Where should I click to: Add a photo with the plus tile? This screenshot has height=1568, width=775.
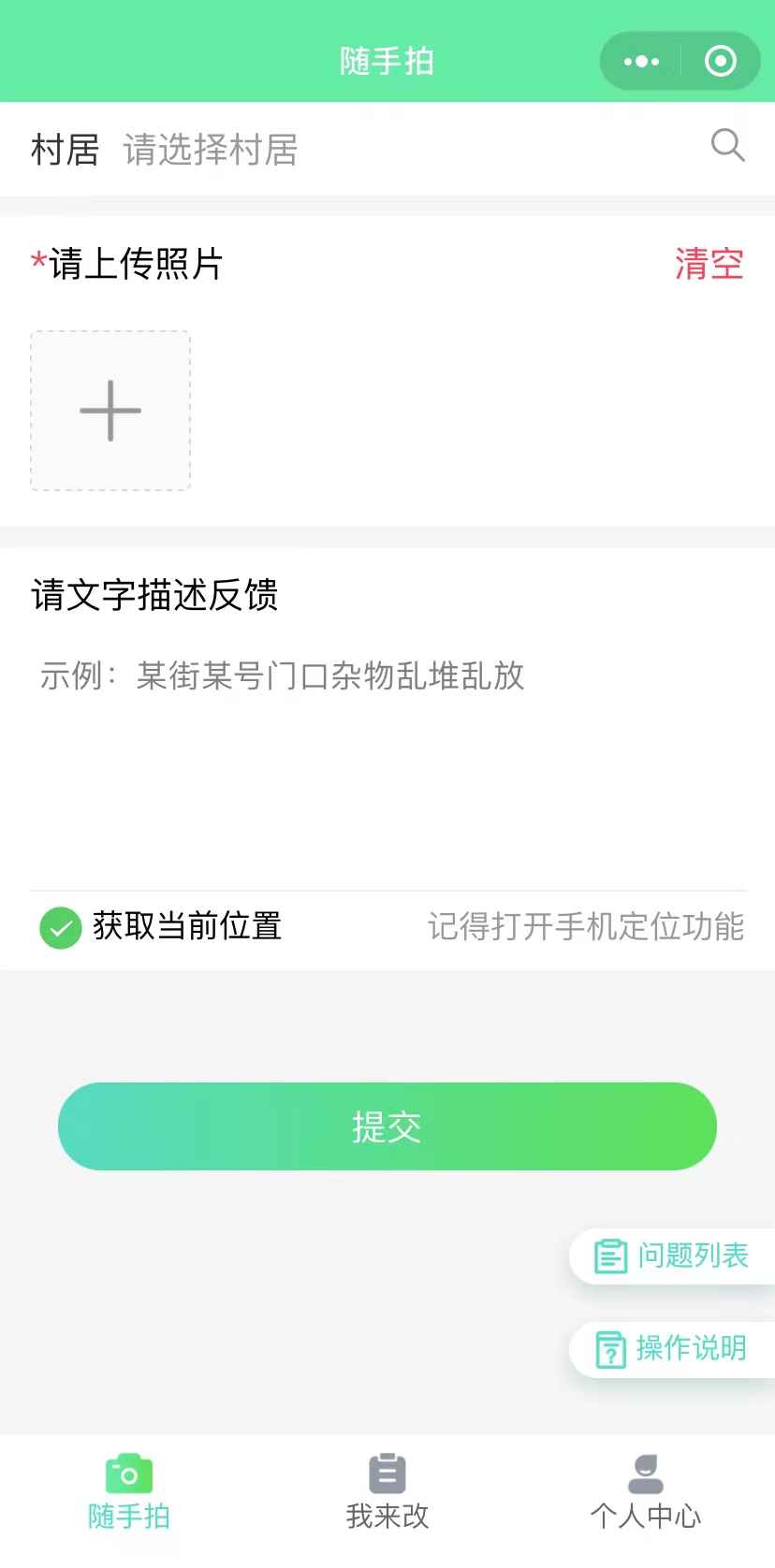[x=110, y=411]
